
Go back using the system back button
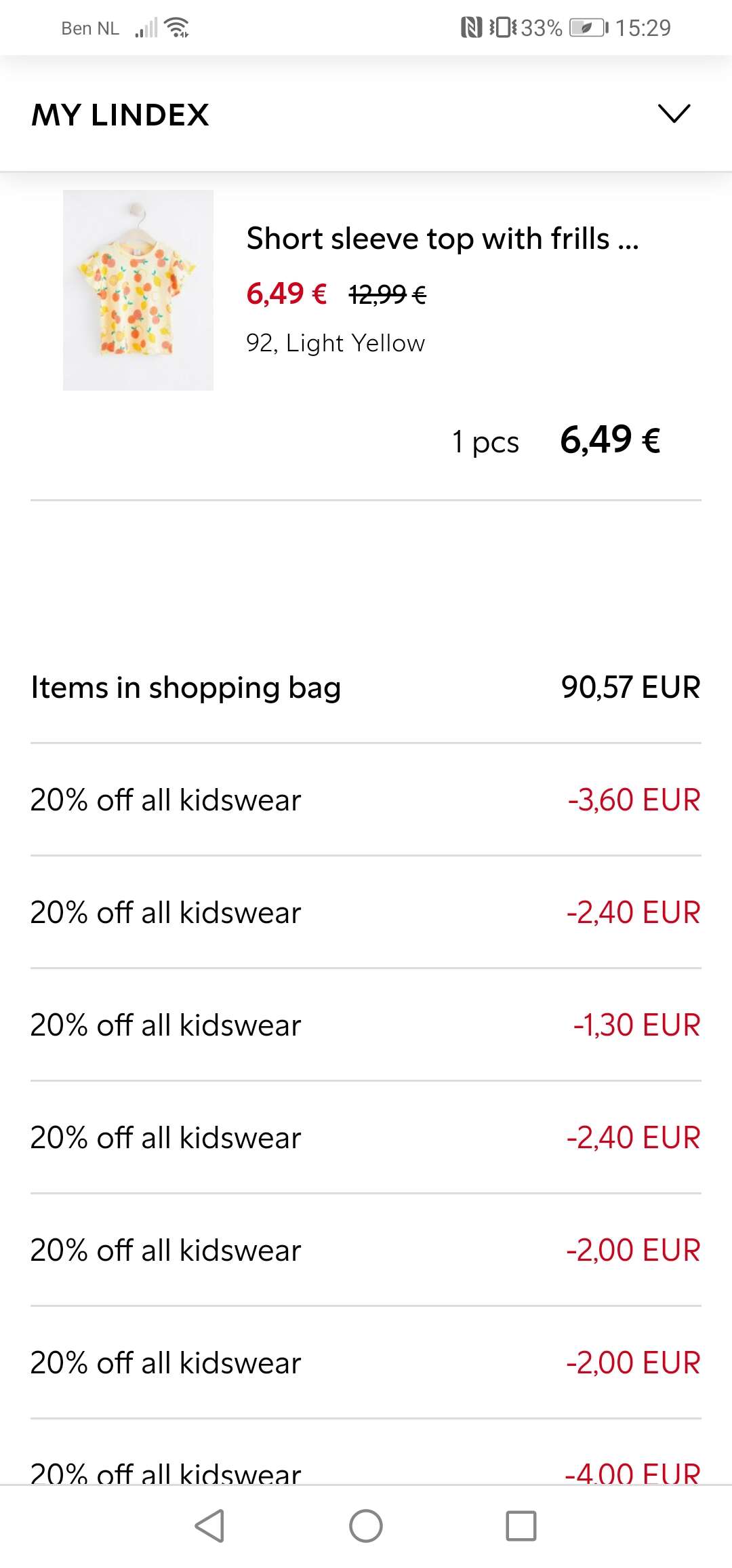[x=209, y=1526]
